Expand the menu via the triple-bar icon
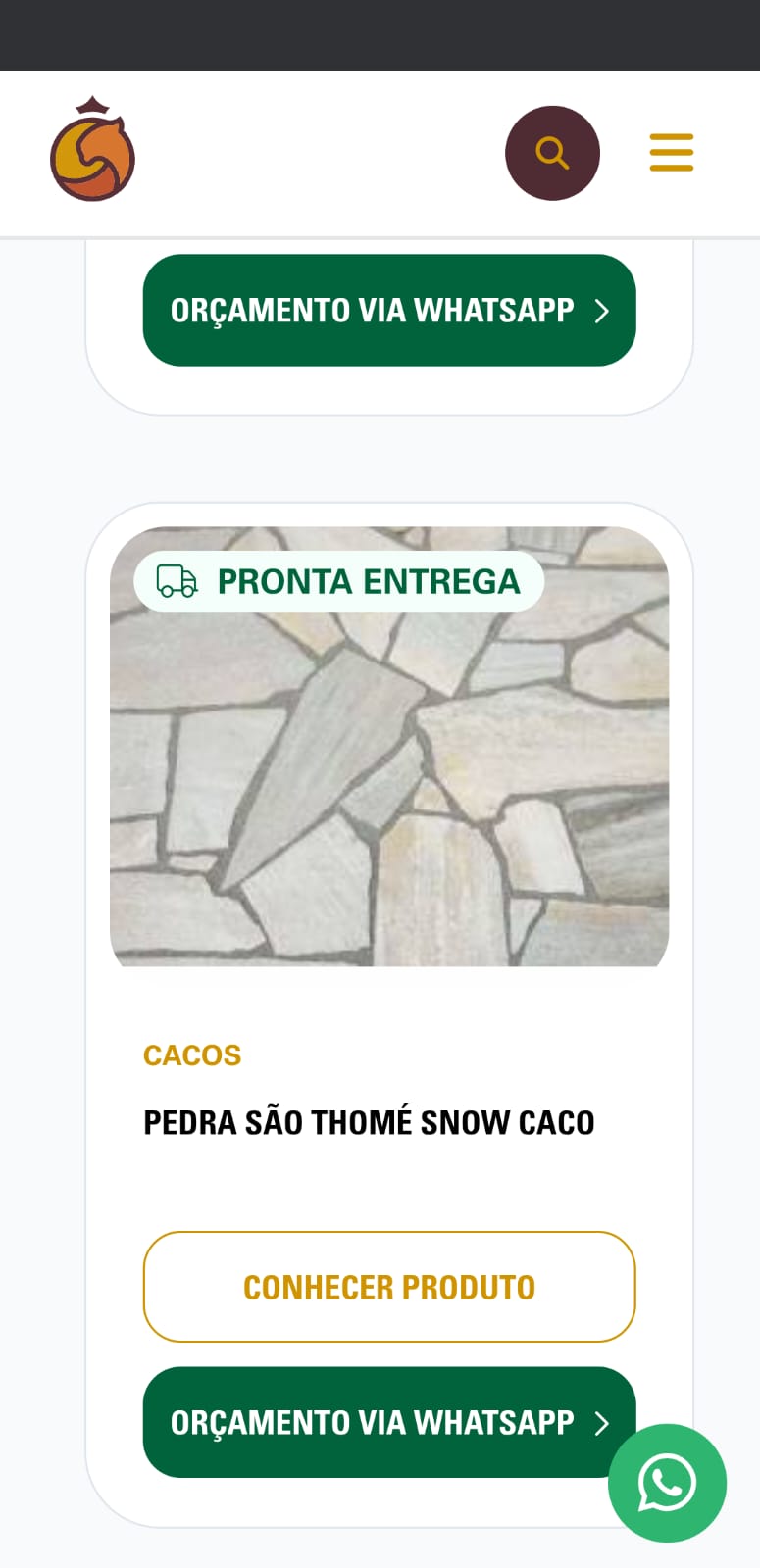The width and height of the screenshot is (760, 1568). tap(671, 152)
